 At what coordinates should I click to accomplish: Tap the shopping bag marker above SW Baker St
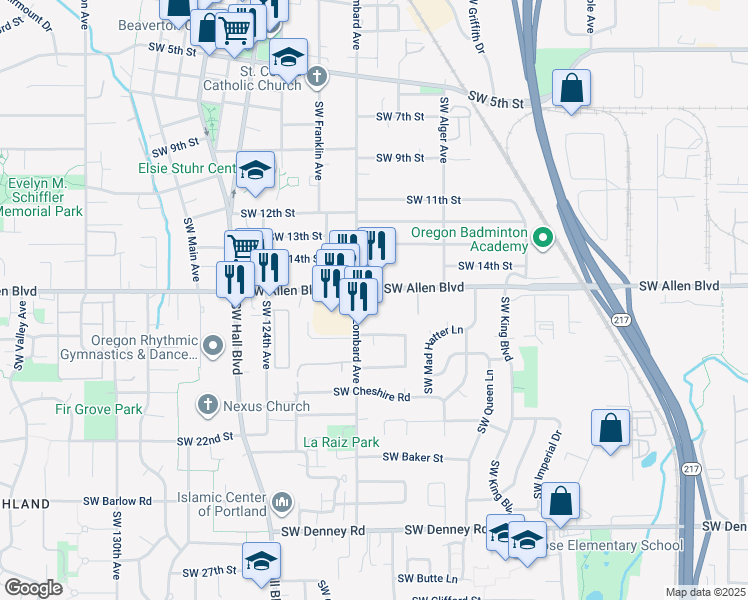tap(610, 428)
